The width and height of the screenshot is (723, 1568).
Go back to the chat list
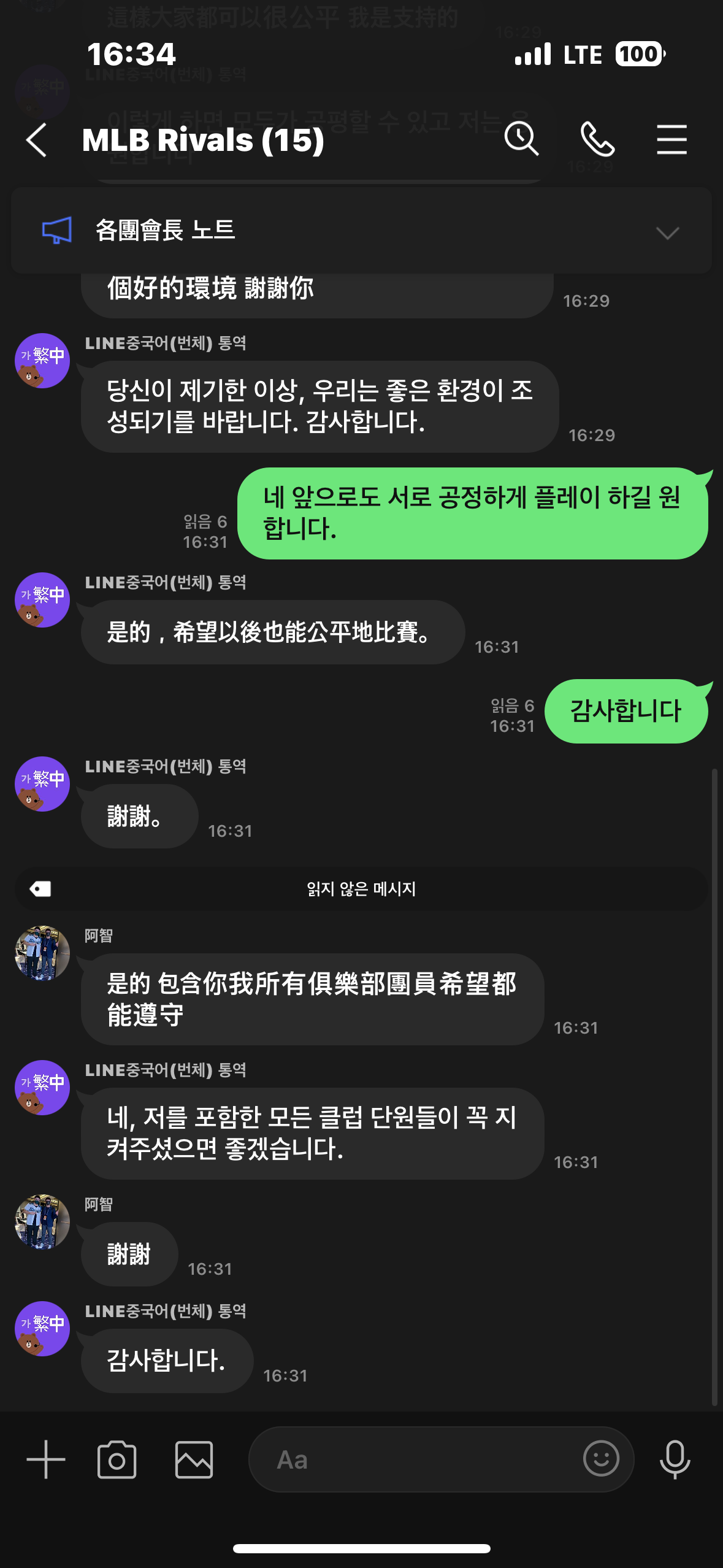pyautogui.click(x=37, y=140)
